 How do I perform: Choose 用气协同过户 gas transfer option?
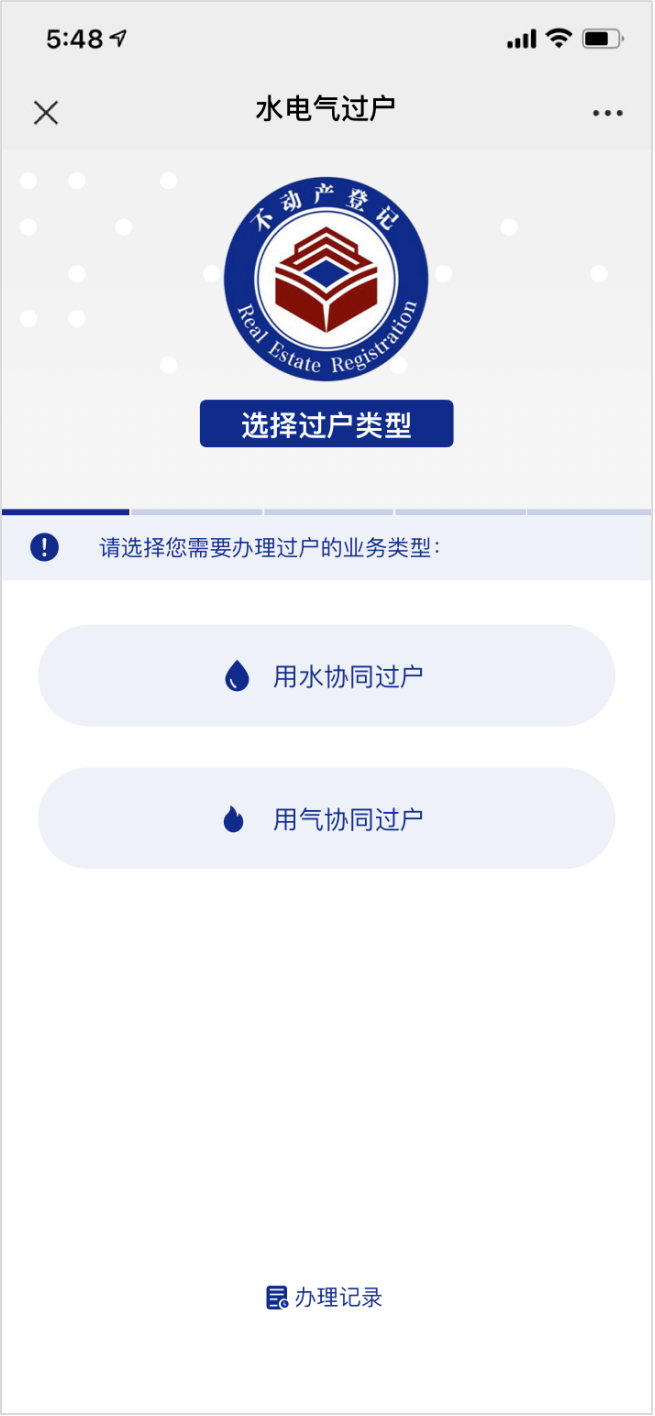coord(326,819)
